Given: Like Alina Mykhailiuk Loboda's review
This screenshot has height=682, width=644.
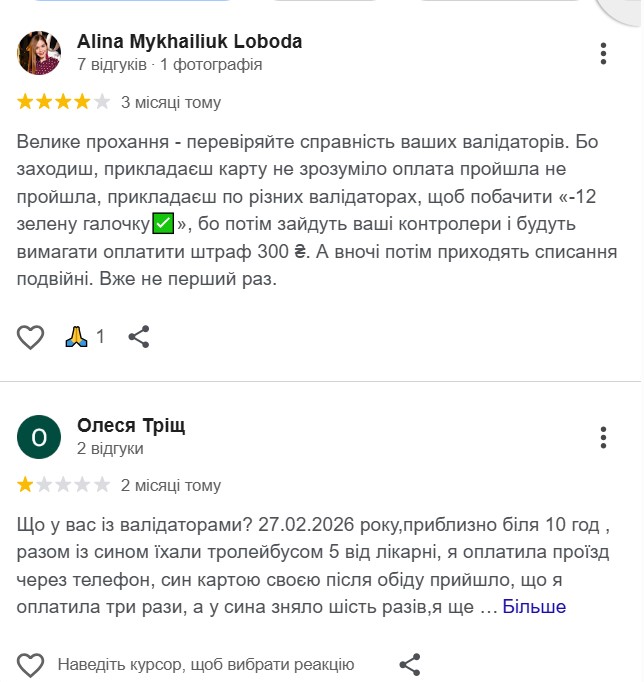Looking at the screenshot, I should click(x=31, y=337).
